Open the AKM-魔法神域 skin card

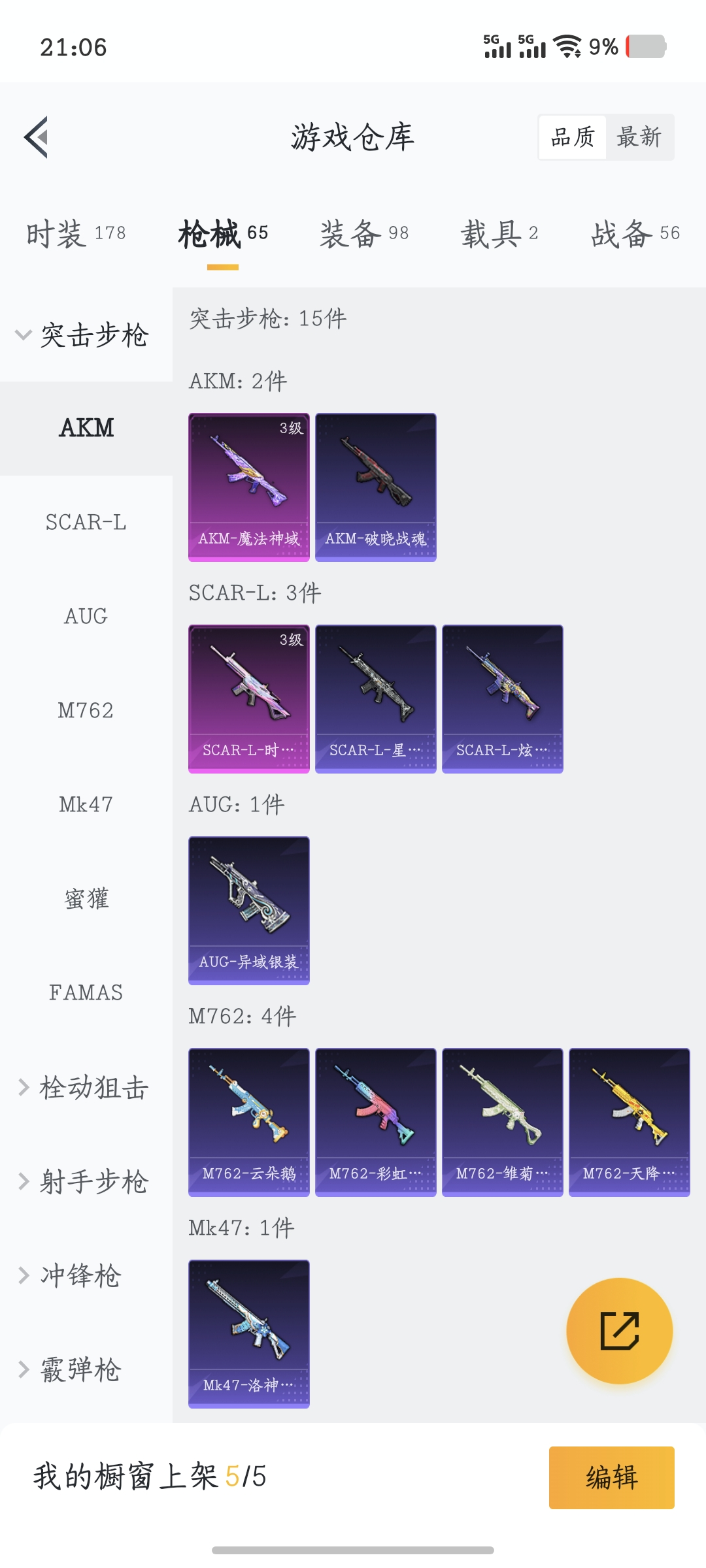click(x=248, y=487)
